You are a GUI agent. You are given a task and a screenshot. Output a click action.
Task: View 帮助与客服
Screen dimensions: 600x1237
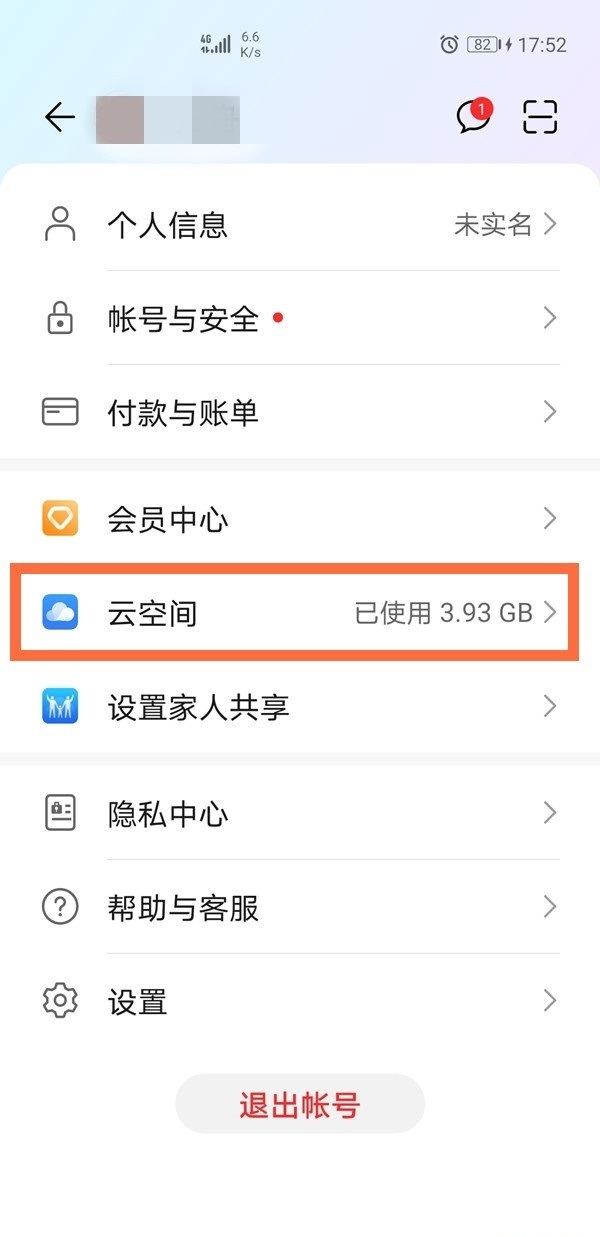click(300, 908)
